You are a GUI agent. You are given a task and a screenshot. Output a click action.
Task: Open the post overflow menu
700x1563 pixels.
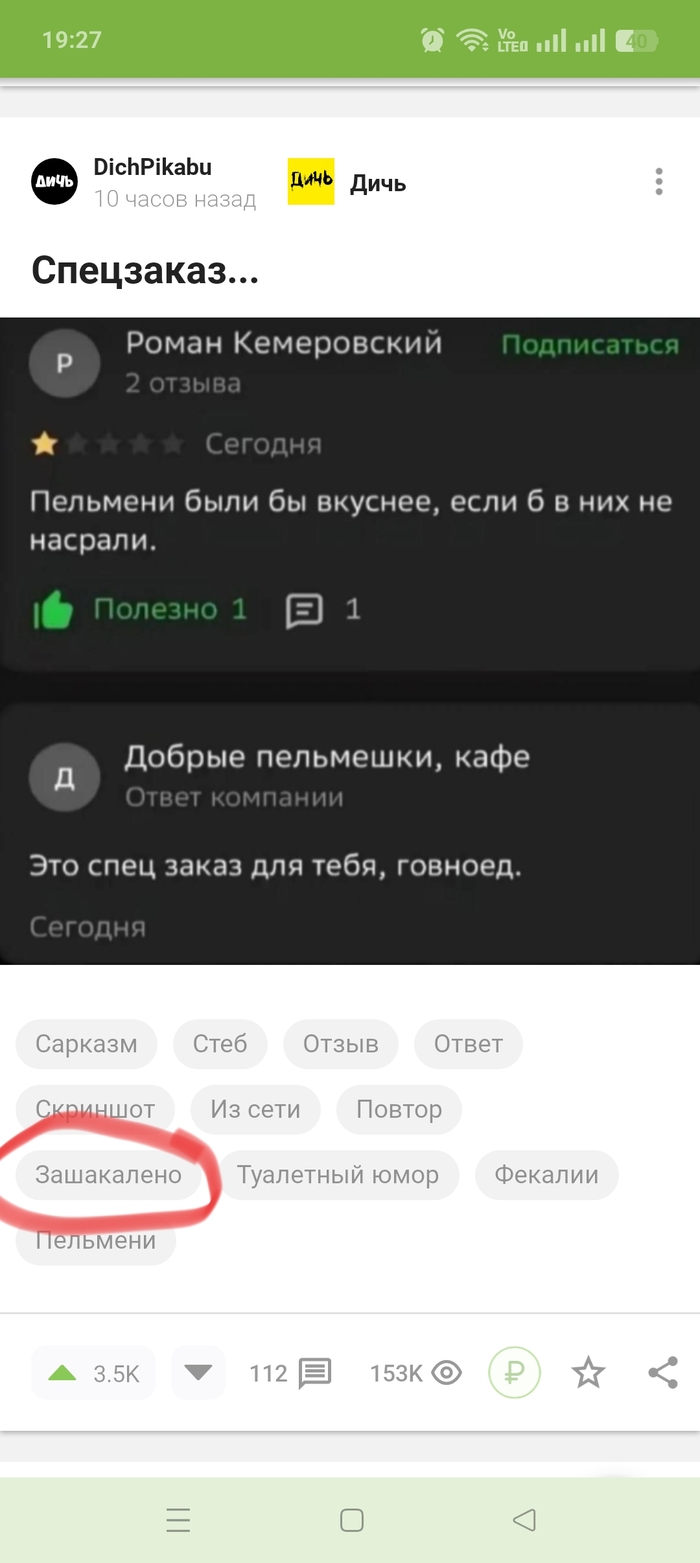tap(658, 181)
